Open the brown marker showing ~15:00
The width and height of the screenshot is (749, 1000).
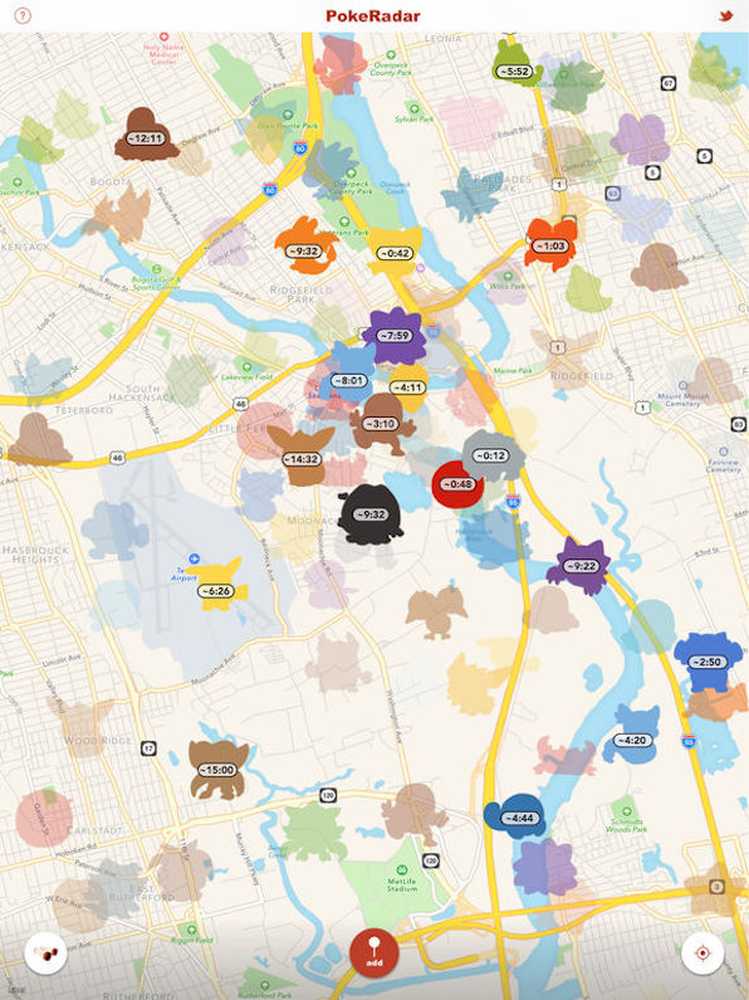pos(217,769)
